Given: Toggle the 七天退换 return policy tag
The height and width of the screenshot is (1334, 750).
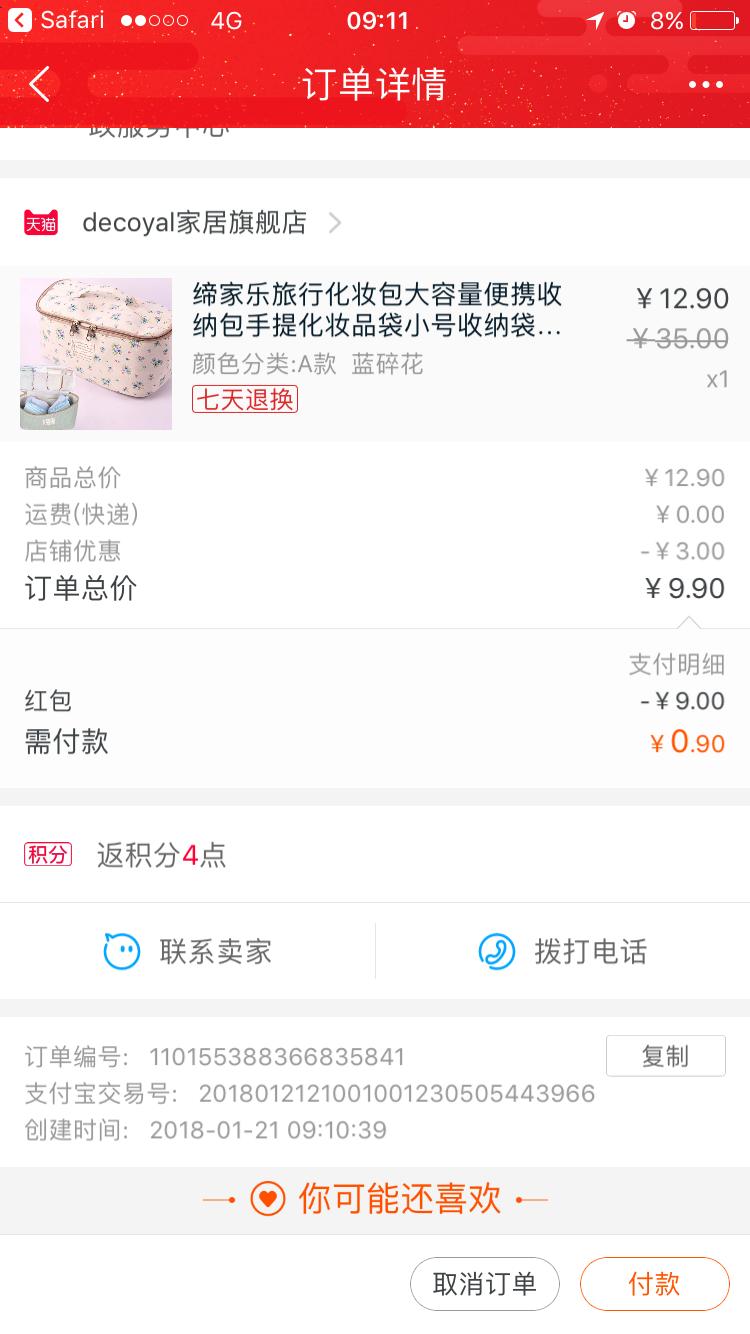Looking at the screenshot, I should (x=244, y=398).
